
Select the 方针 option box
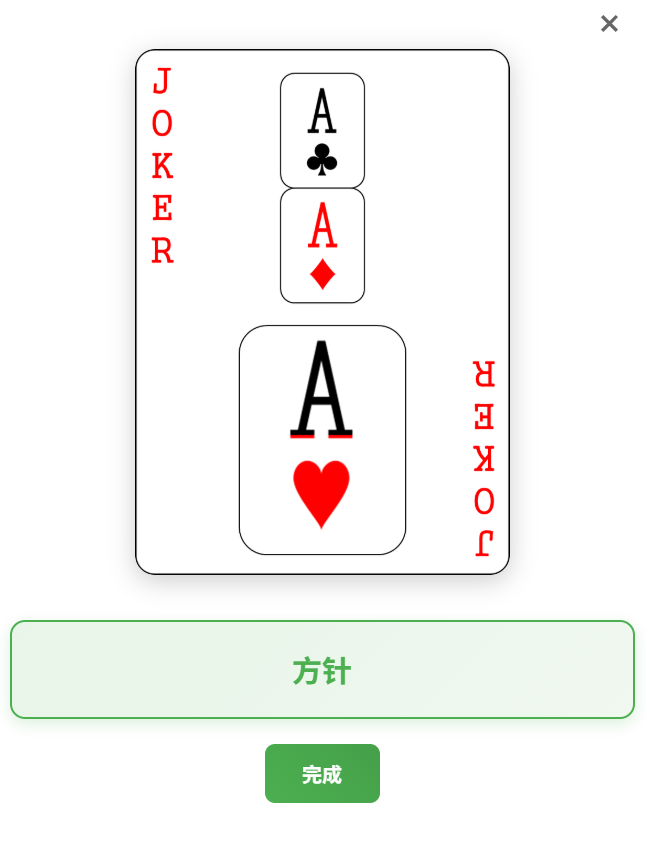point(322,670)
